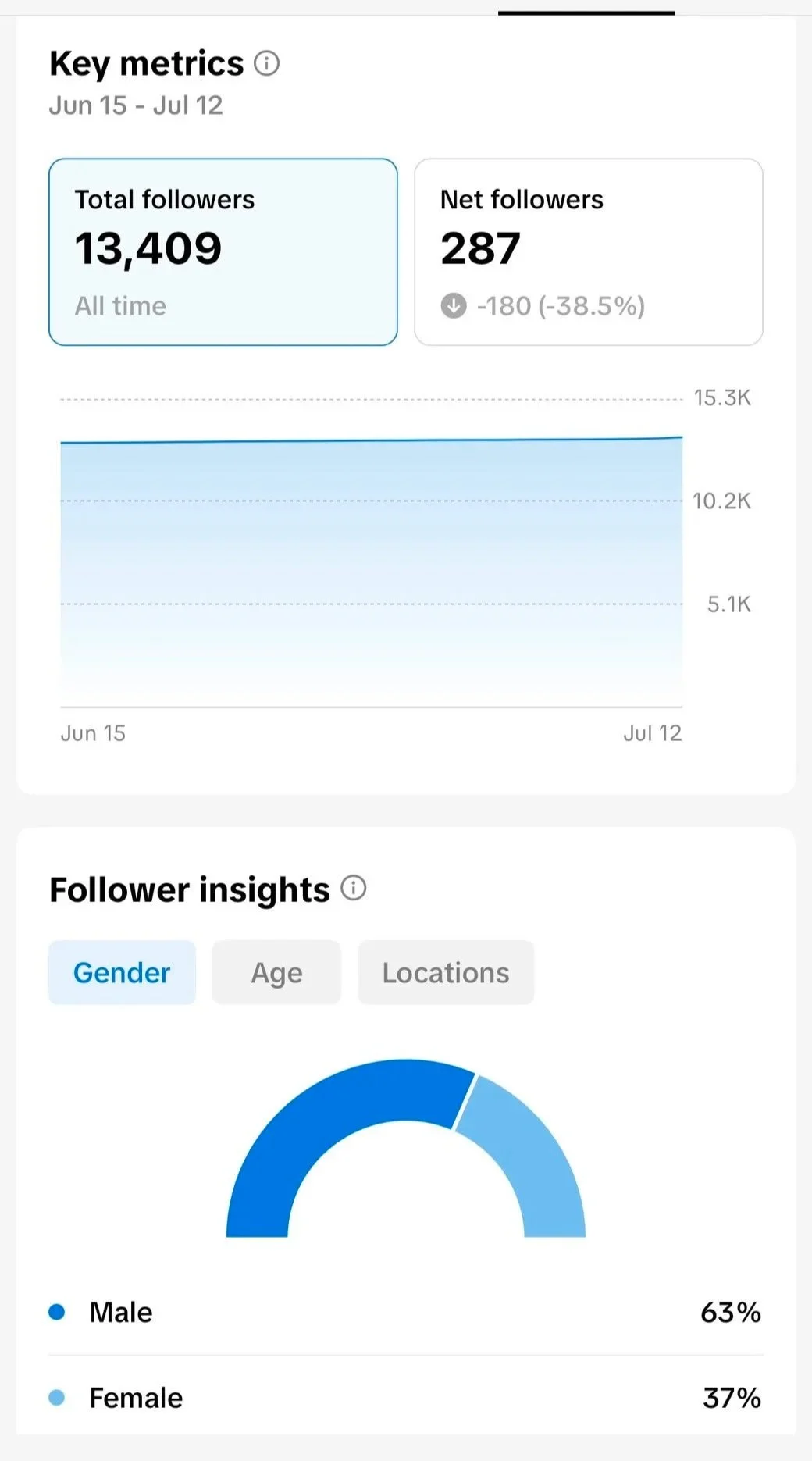Screen dimensions: 812x1461
Task: Switch to the Locations tab
Action: [x=446, y=973]
